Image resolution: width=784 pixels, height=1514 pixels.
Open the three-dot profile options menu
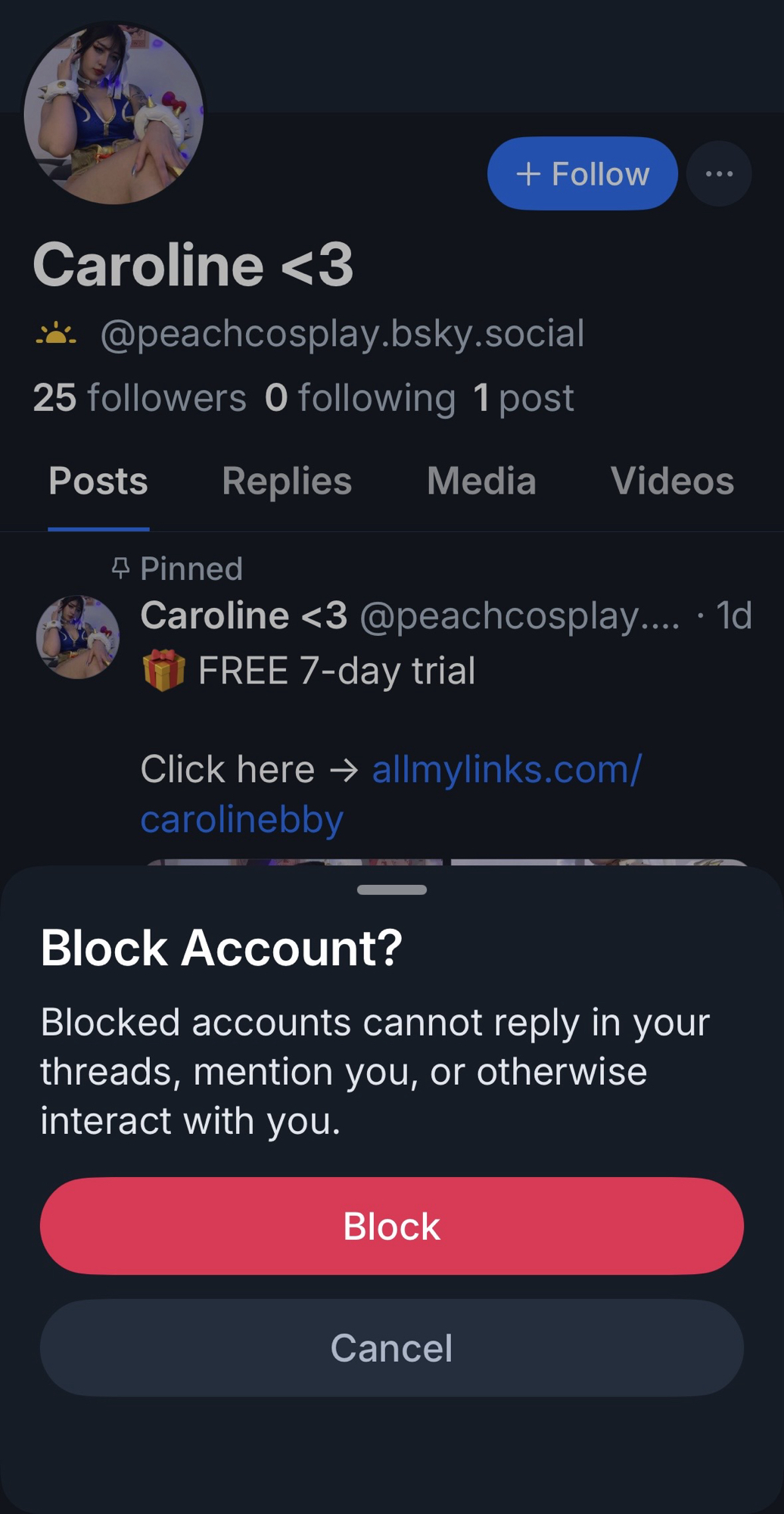pos(718,174)
